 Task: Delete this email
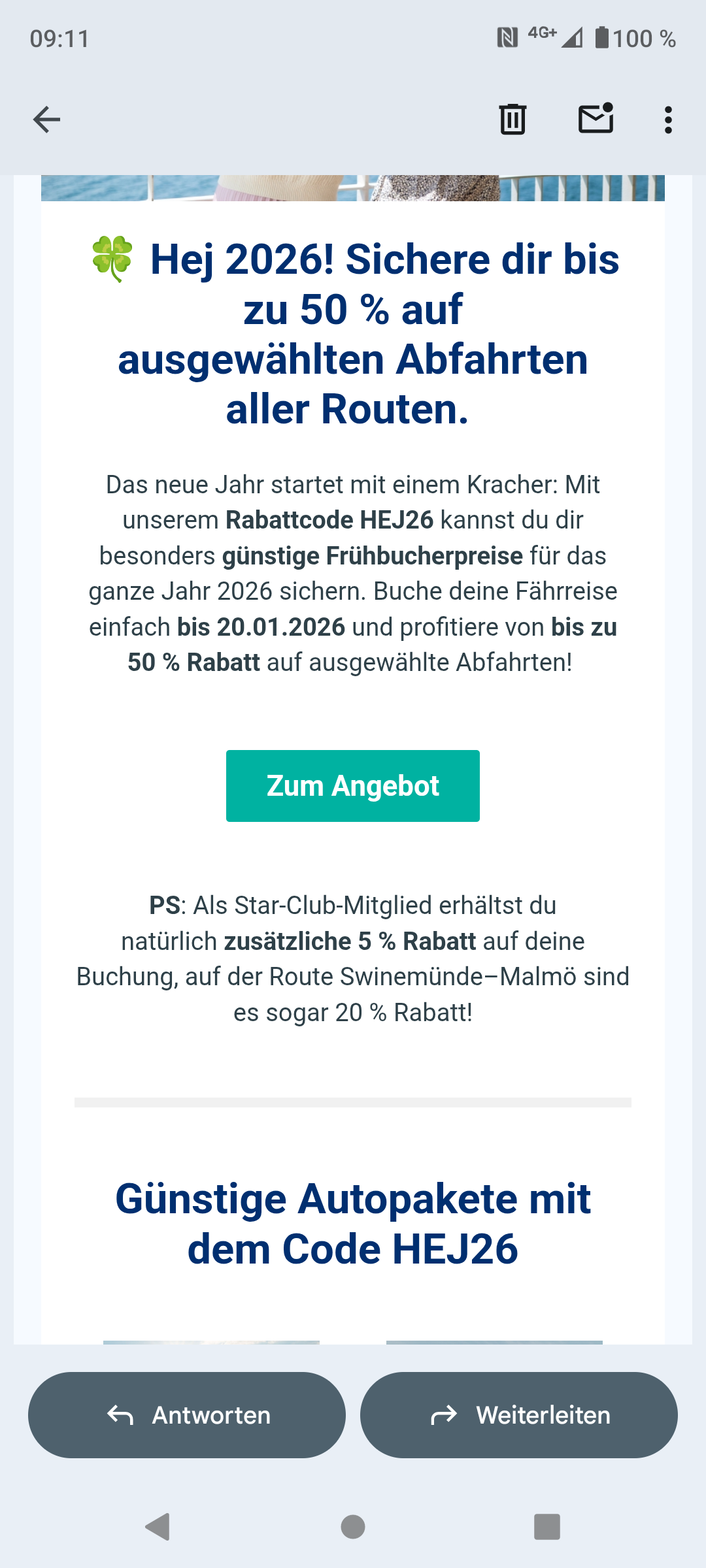(x=513, y=120)
